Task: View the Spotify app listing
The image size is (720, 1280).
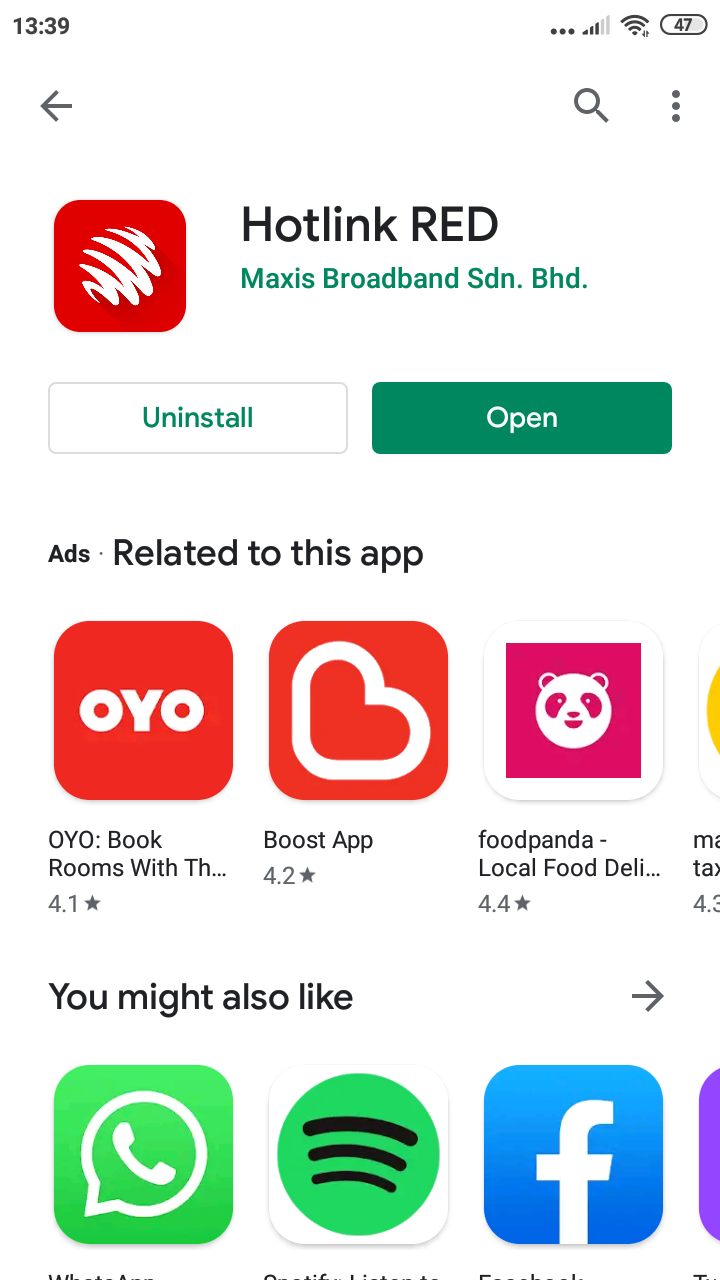Action: (x=358, y=1153)
